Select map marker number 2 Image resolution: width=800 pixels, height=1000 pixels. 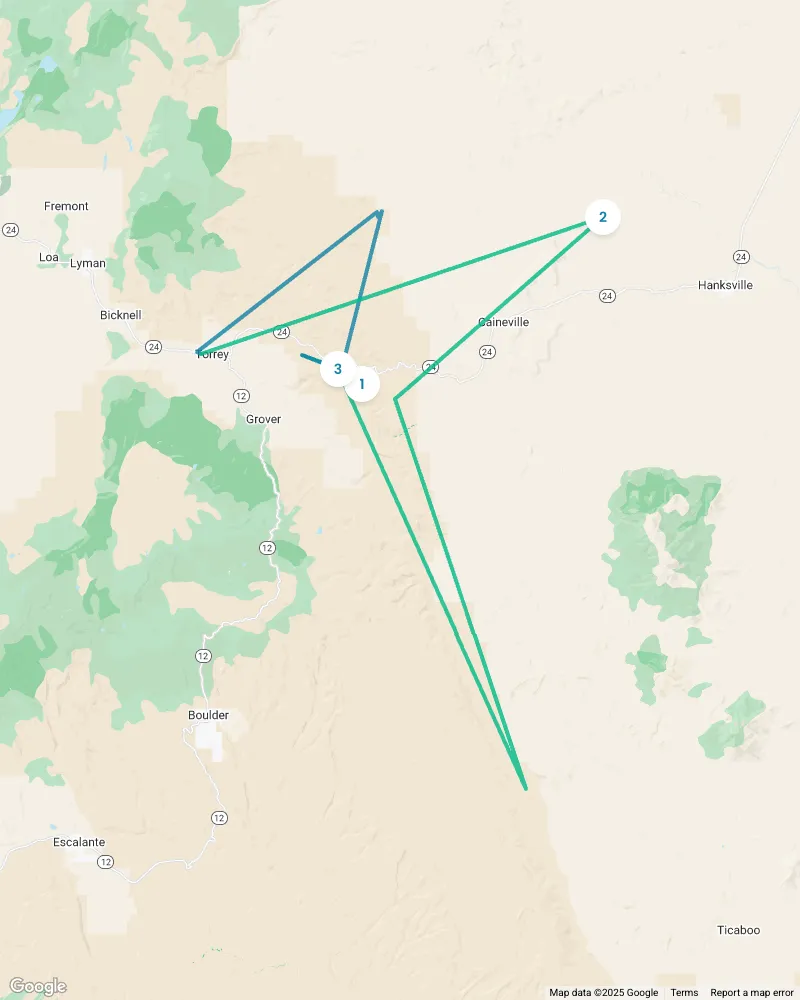(602, 217)
